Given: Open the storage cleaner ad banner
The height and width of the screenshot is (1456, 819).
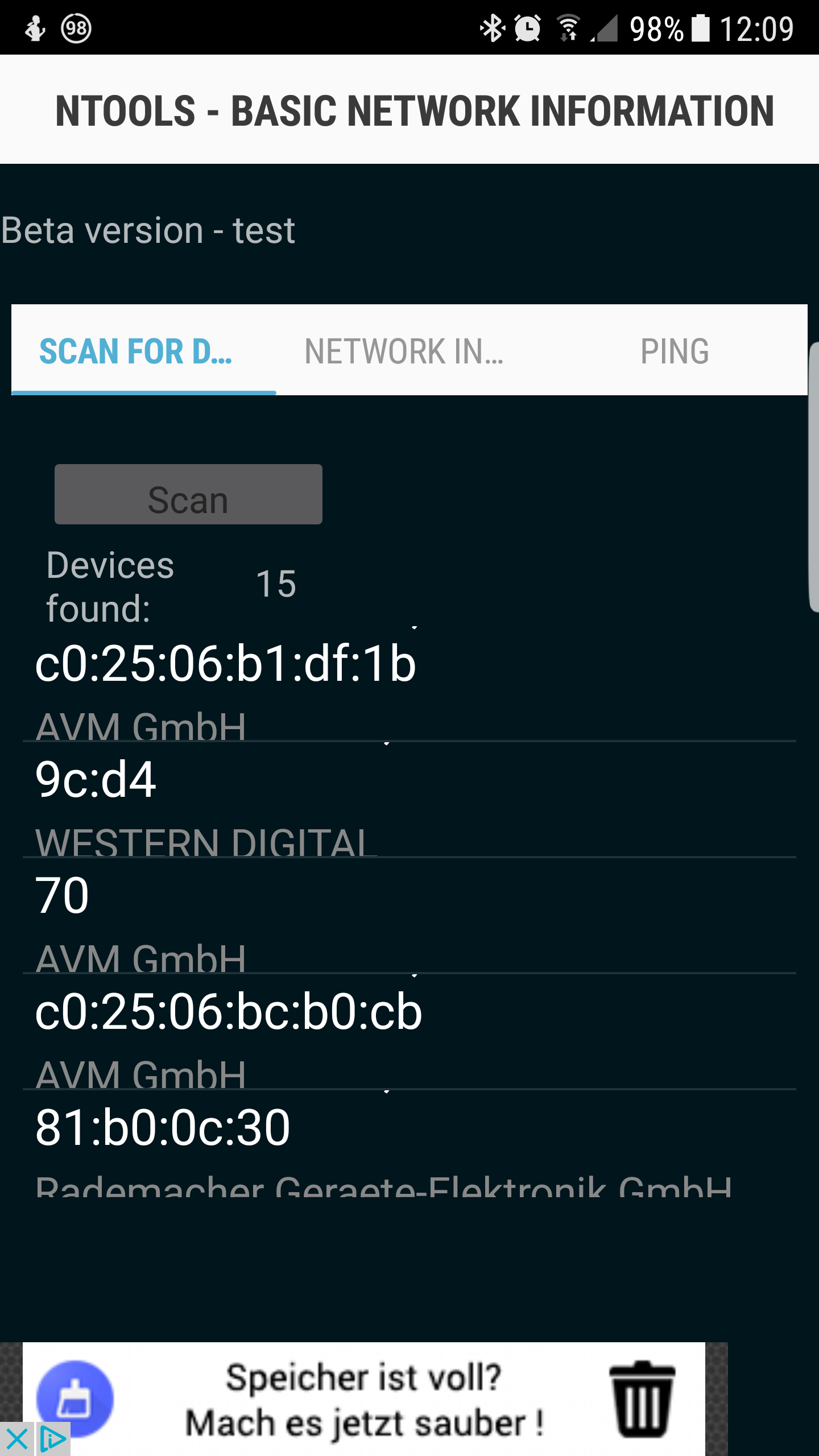Looking at the screenshot, I should coord(364,1399).
